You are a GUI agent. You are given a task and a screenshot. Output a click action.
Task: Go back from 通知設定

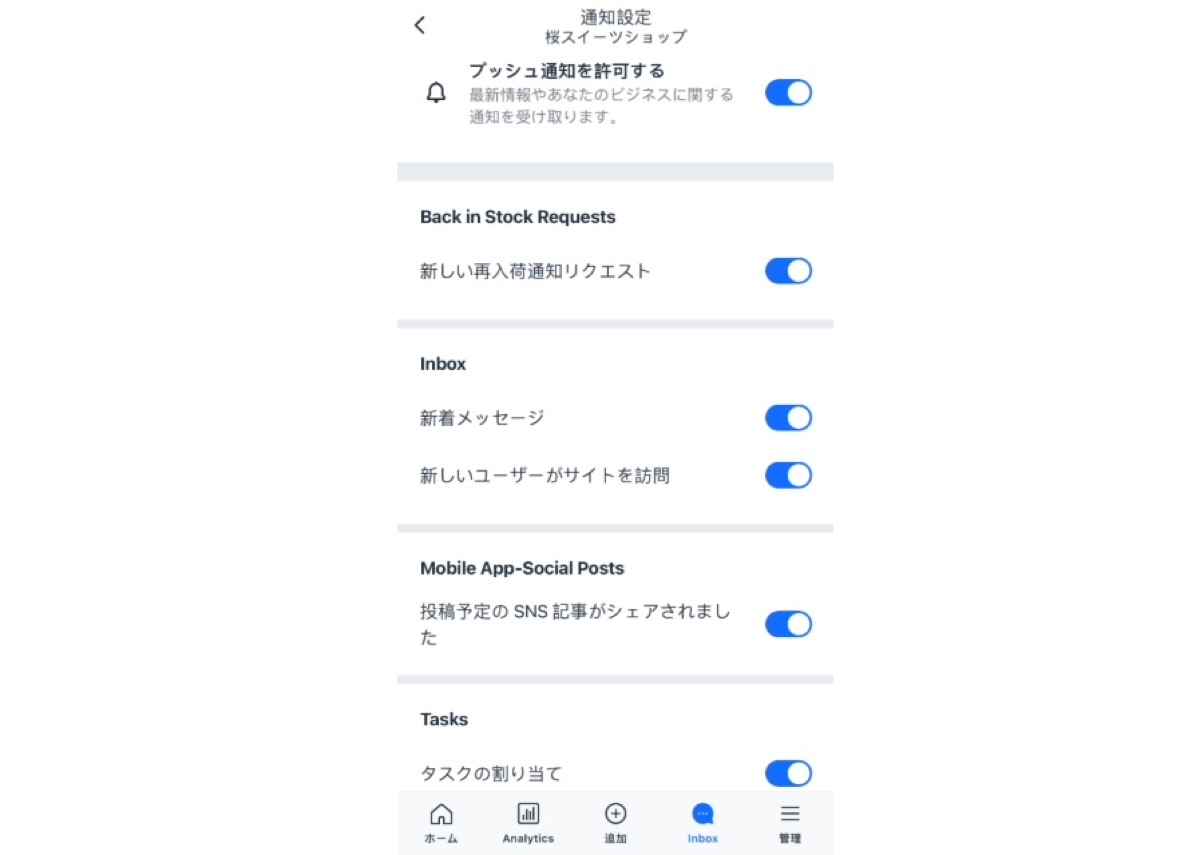(x=420, y=26)
